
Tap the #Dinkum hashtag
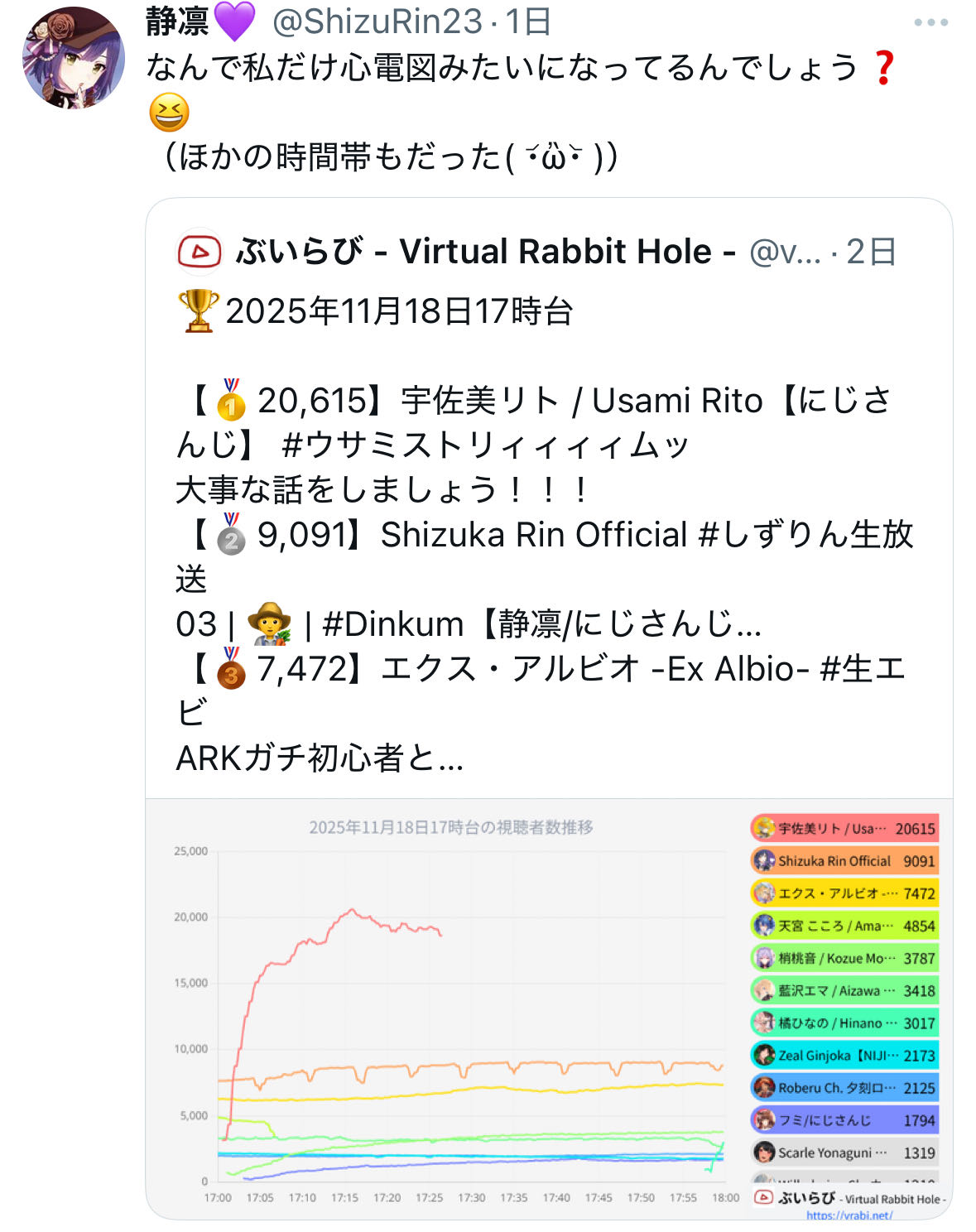tap(393, 624)
